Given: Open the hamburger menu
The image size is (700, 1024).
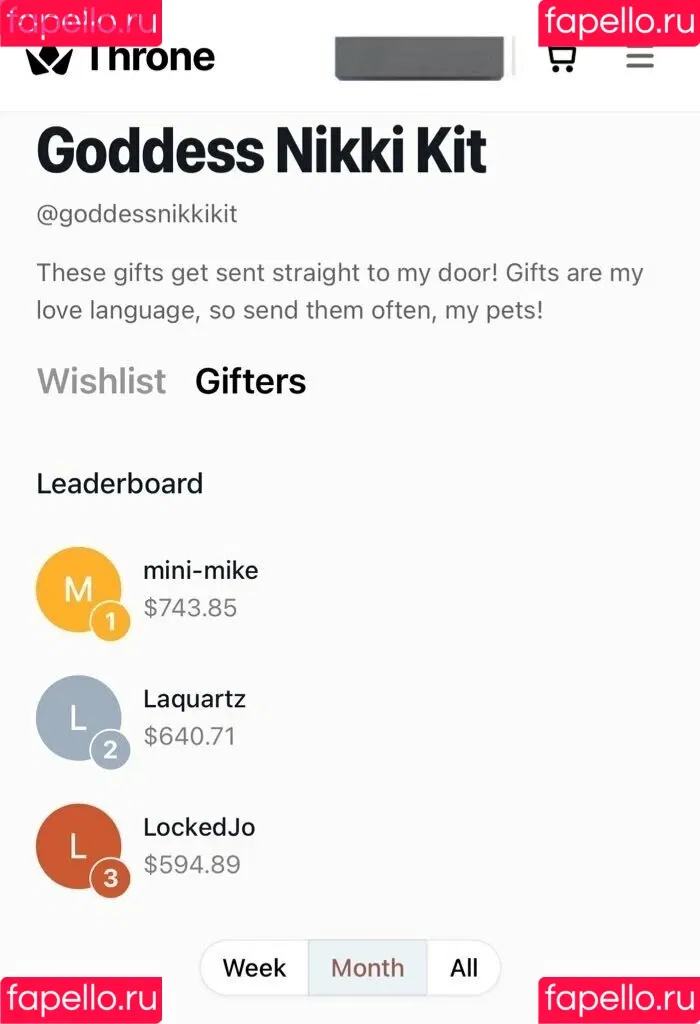Looking at the screenshot, I should [x=639, y=58].
